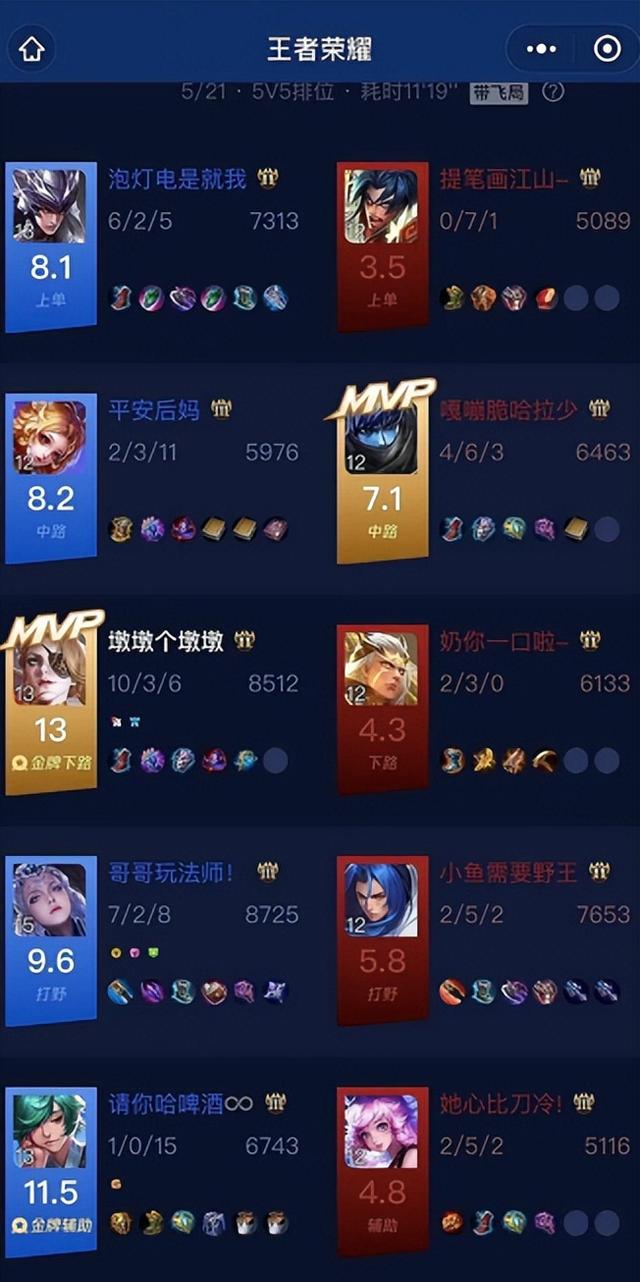
Task: Open the three-dot more menu
Action: [541, 49]
